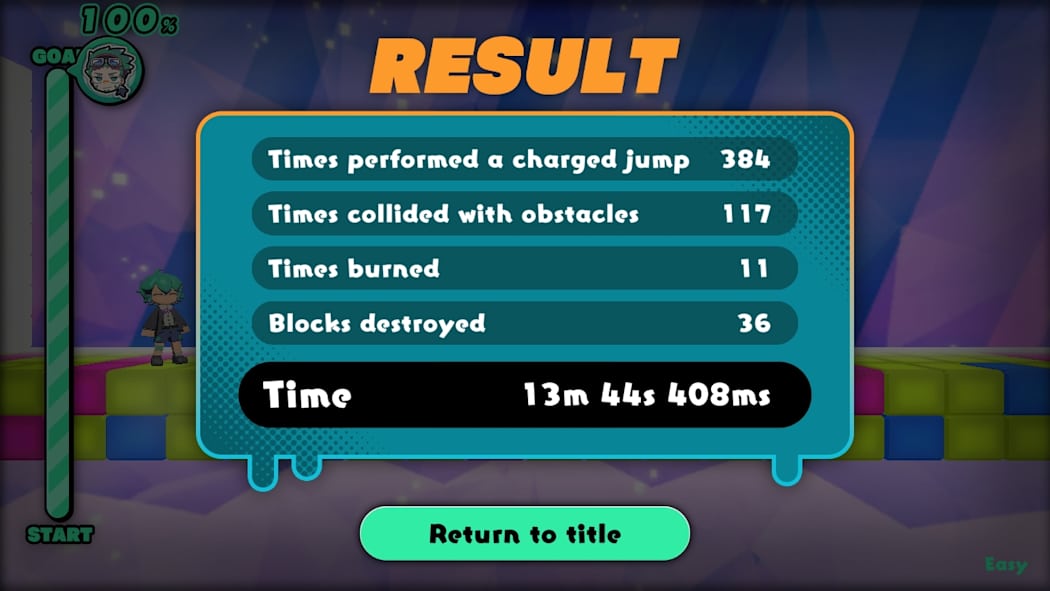
Task: Tap the Return to title button
Action: click(x=525, y=534)
